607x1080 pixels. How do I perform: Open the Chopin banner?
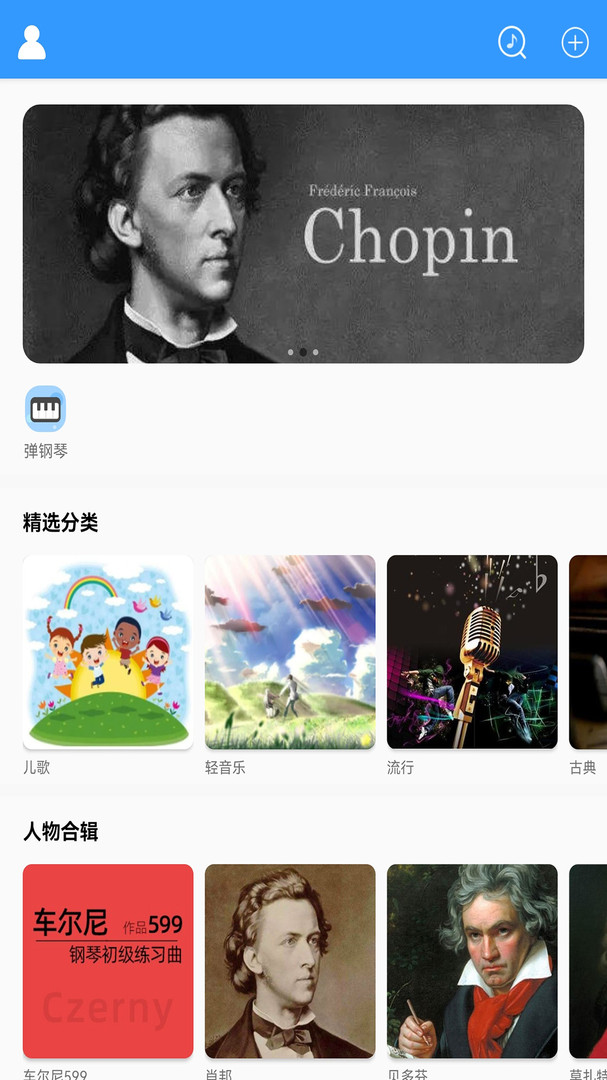click(303, 234)
